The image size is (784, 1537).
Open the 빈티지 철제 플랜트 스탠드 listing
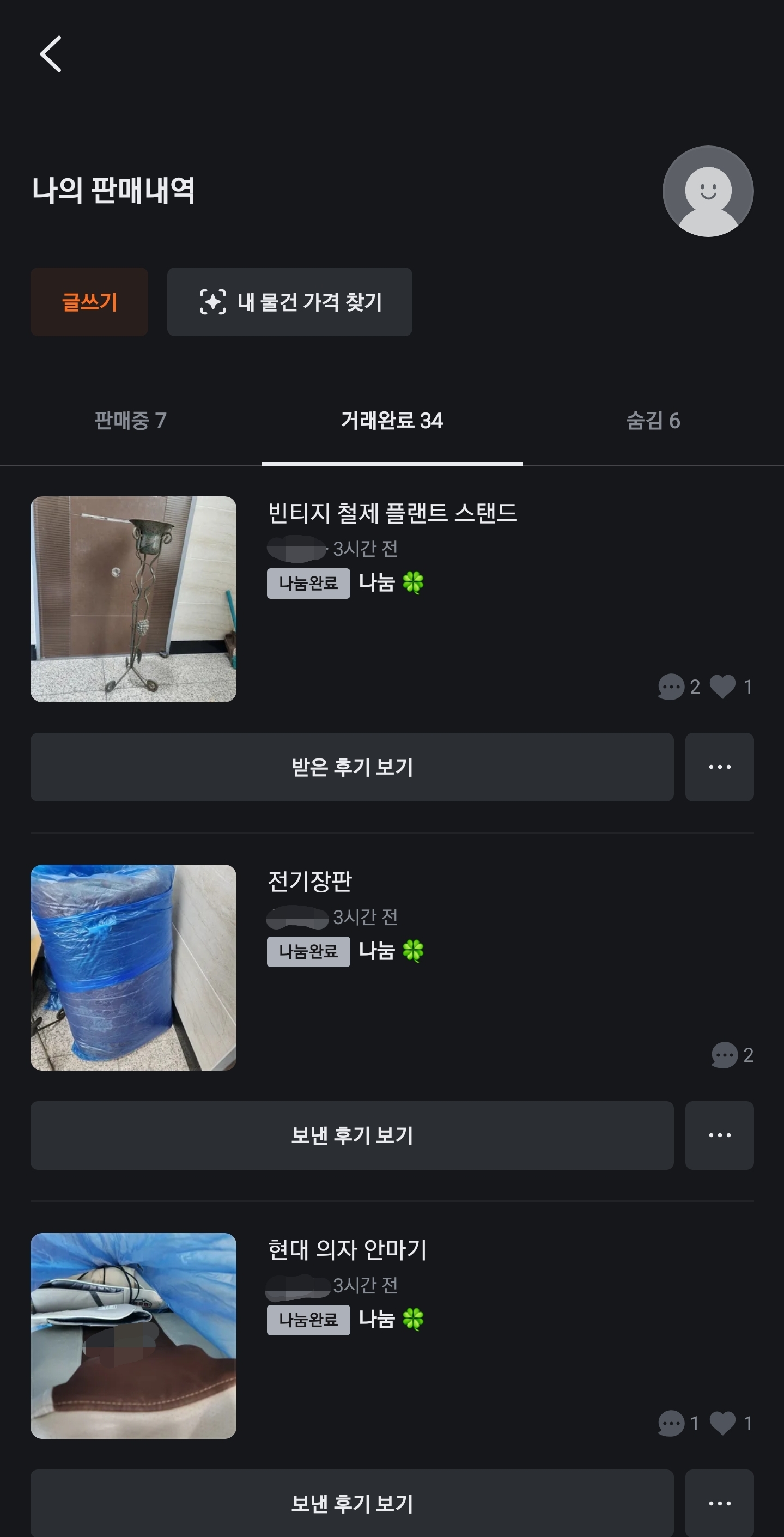(392, 513)
